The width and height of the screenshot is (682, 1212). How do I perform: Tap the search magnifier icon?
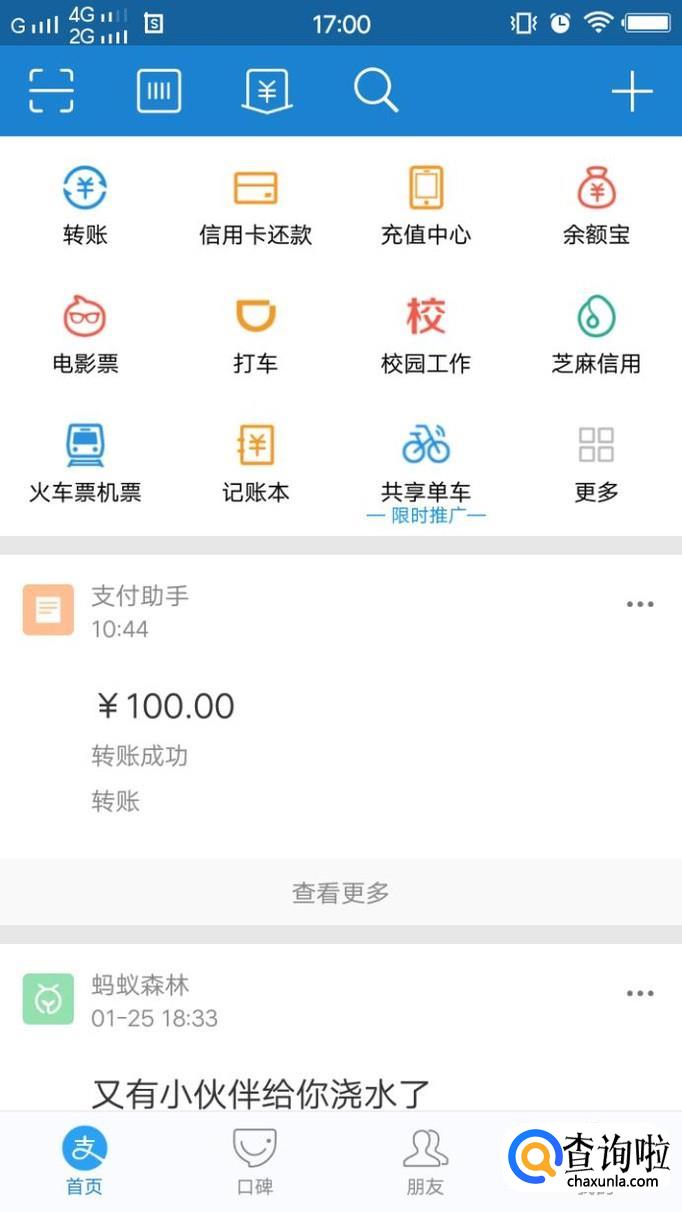pos(376,92)
